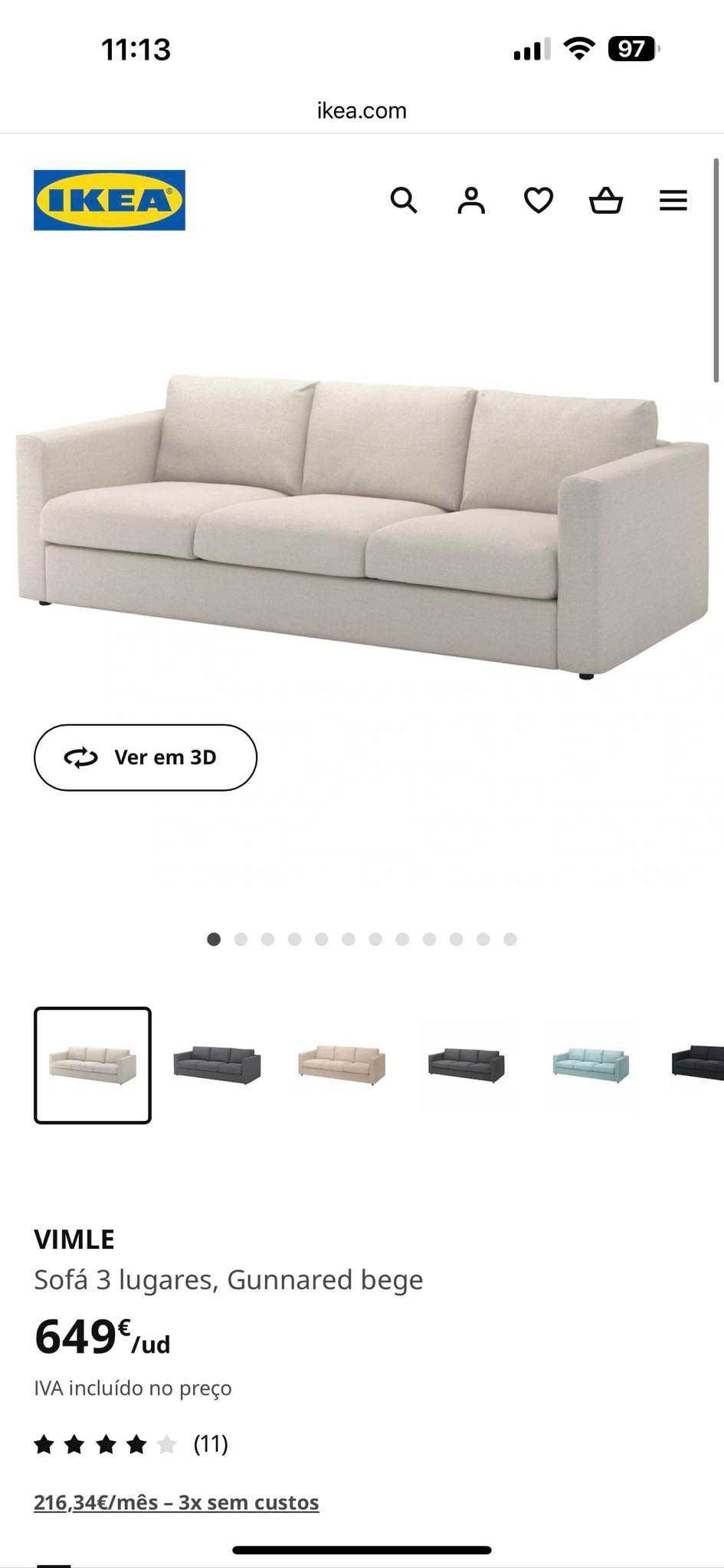
Task: Open the search icon
Action: point(404,201)
